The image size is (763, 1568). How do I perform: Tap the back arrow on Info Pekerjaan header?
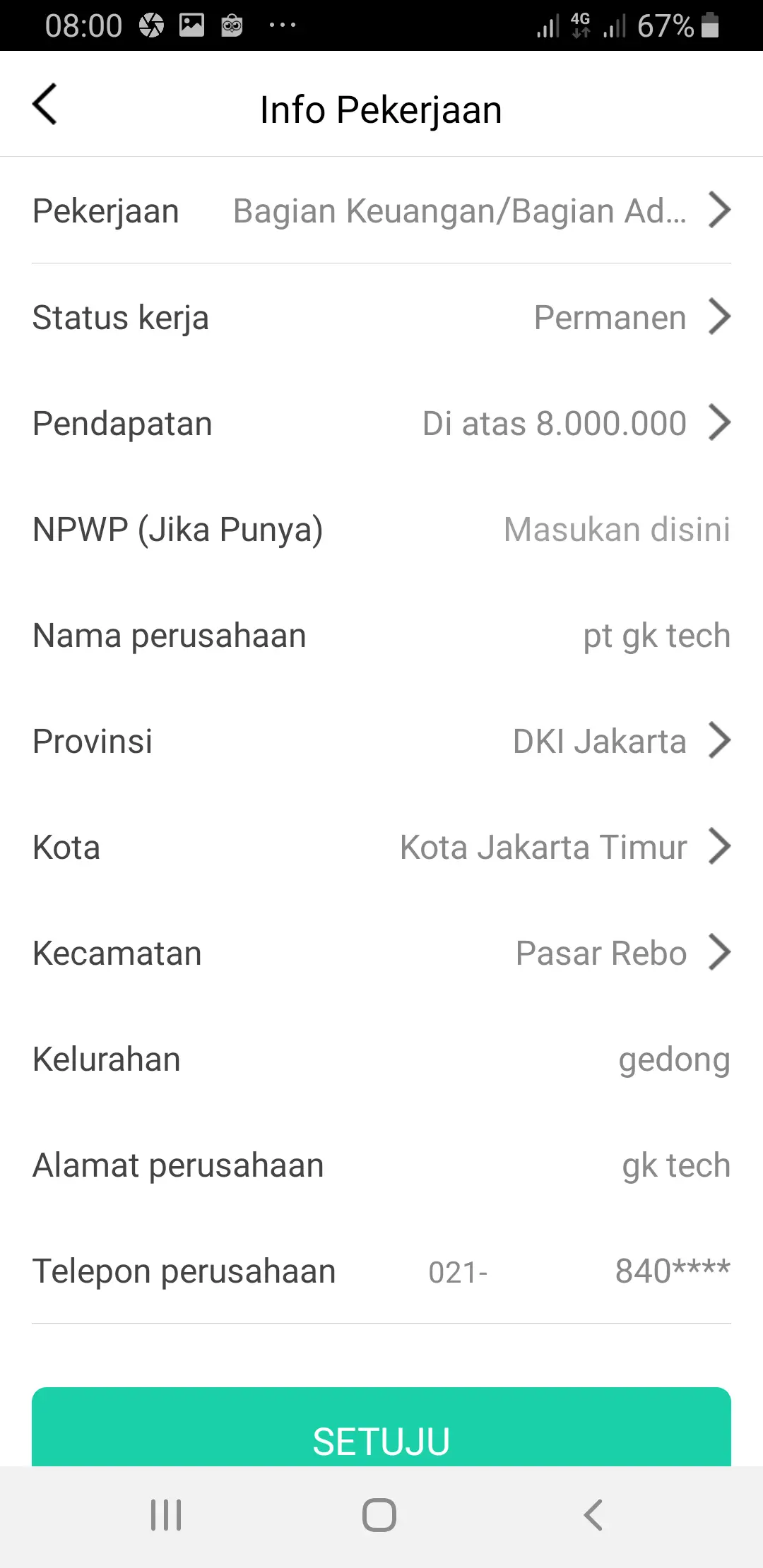click(45, 104)
